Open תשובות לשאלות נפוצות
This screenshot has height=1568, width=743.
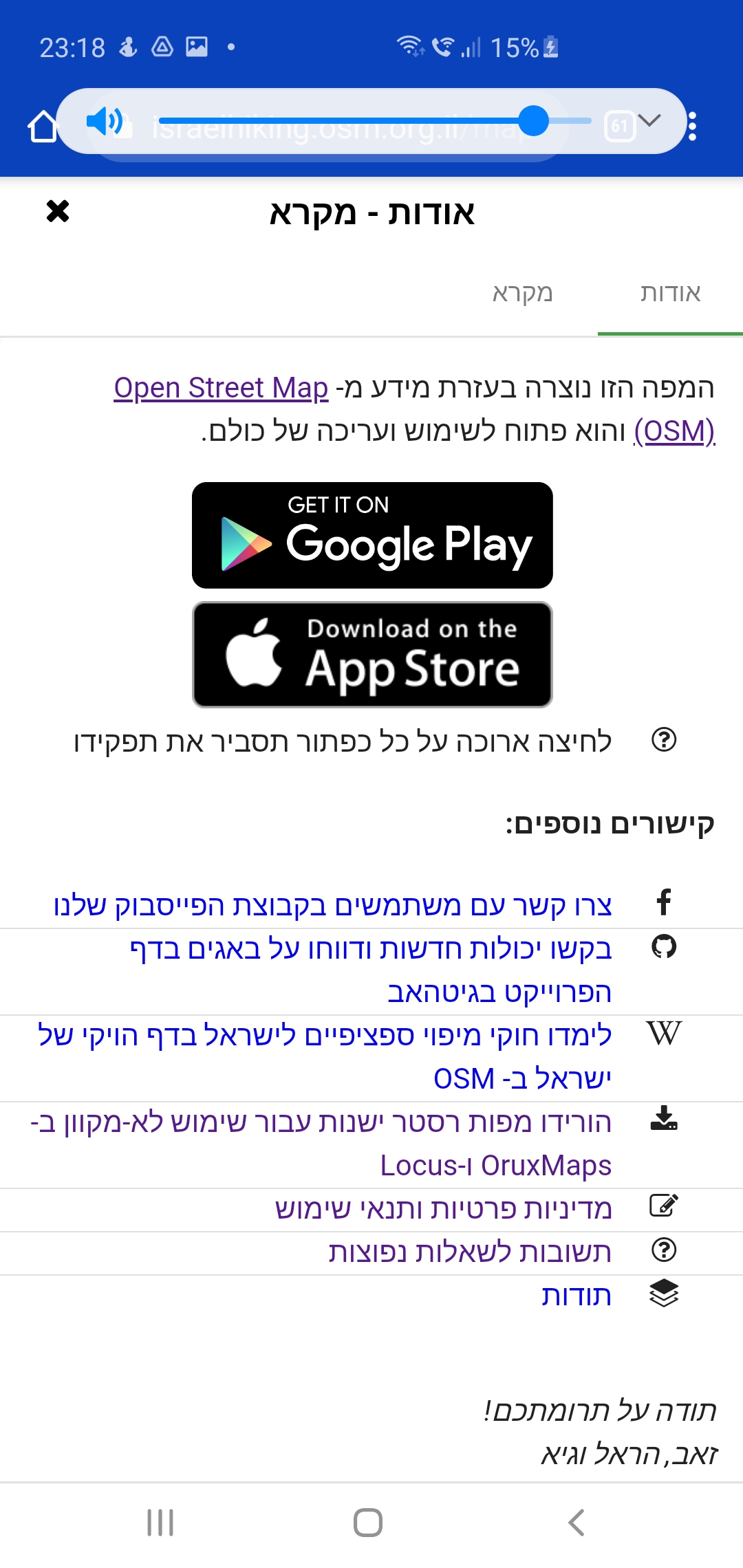point(470,1252)
